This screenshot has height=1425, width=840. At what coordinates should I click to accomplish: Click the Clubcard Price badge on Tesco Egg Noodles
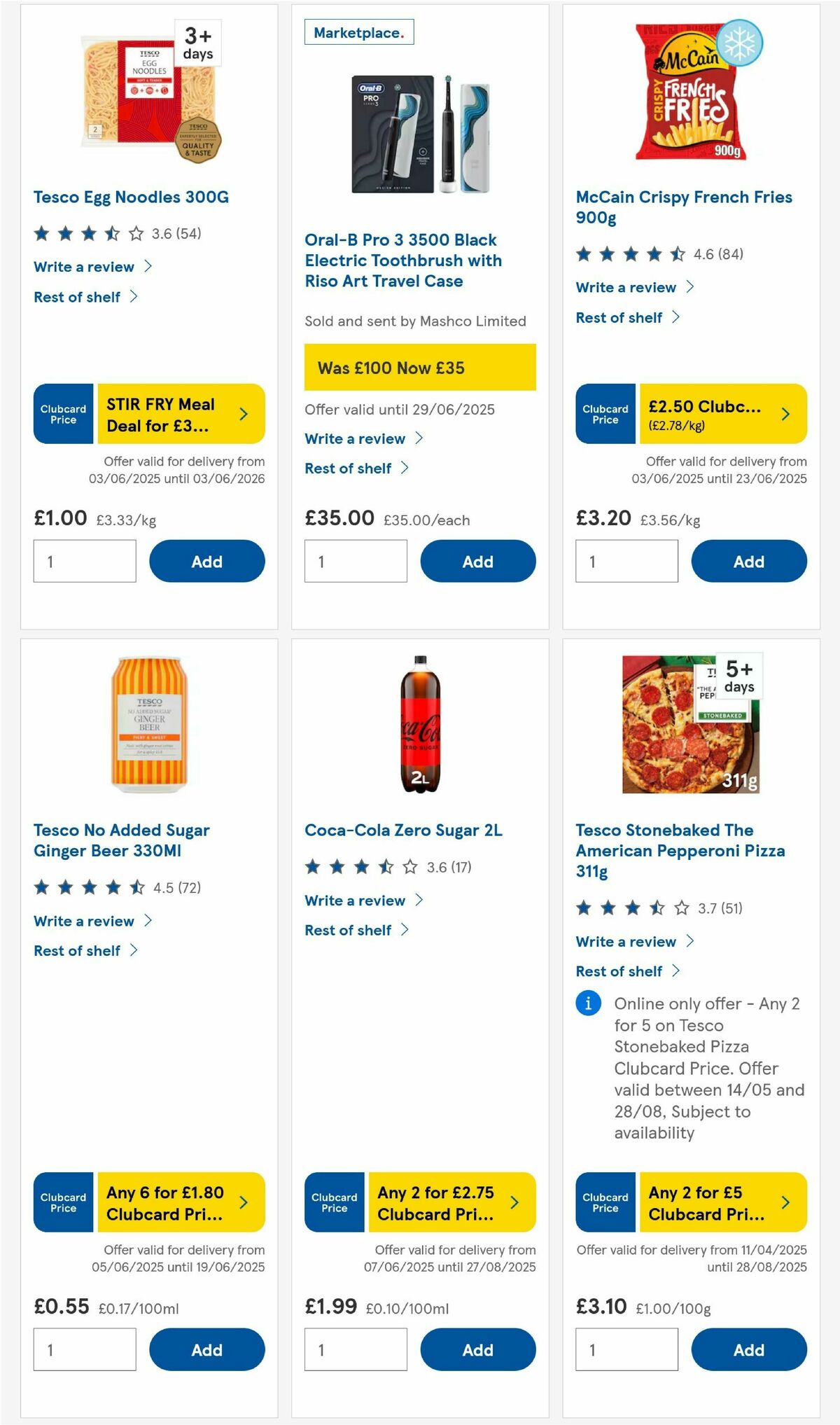63,413
